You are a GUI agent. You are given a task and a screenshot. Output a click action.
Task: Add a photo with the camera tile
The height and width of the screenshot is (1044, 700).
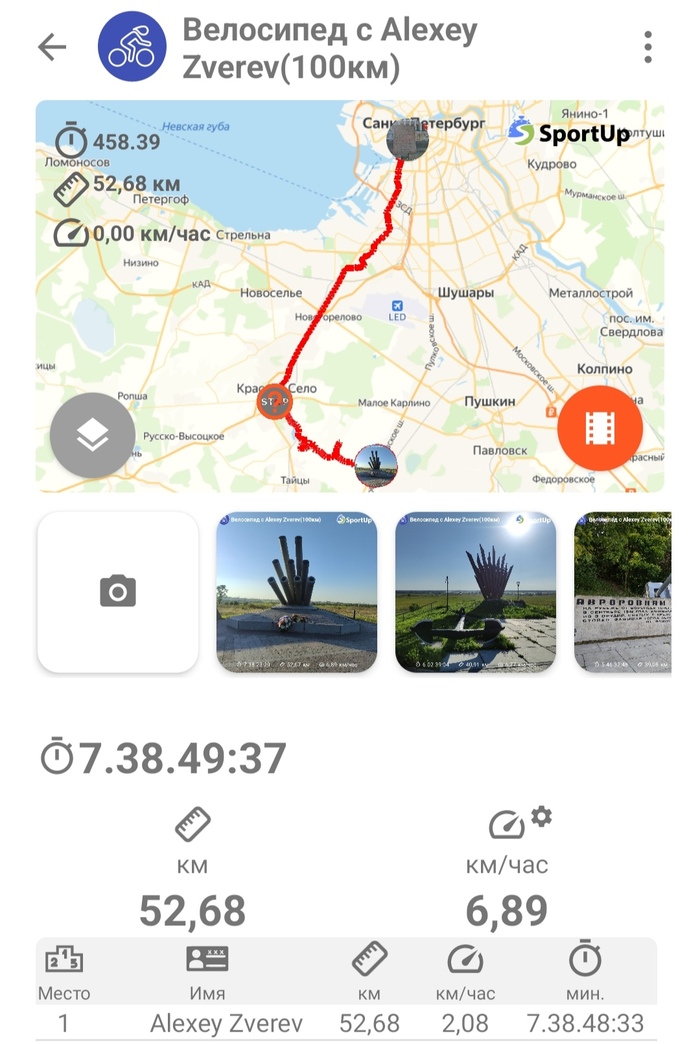coord(118,592)
